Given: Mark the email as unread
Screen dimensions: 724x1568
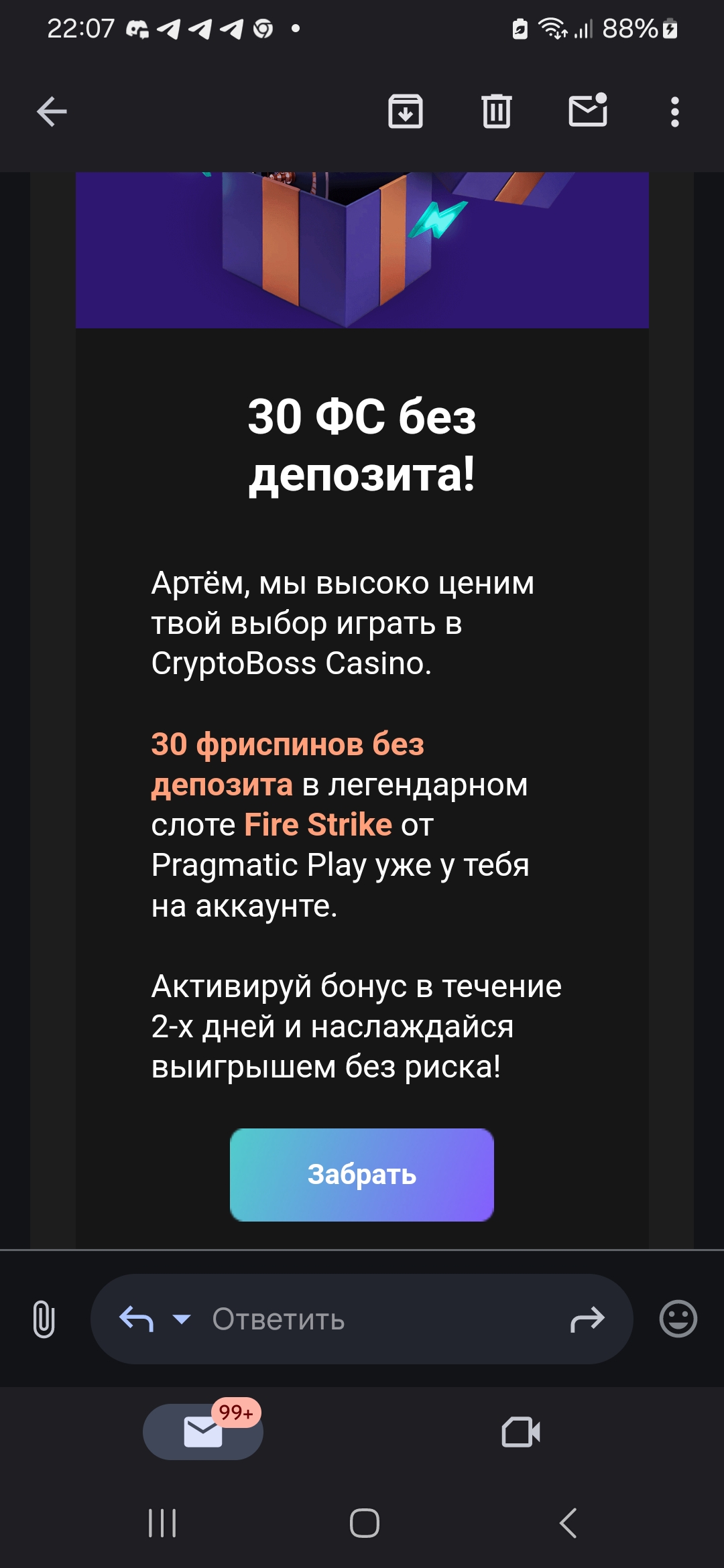Looking at the screenshot, I should point(588,111).
